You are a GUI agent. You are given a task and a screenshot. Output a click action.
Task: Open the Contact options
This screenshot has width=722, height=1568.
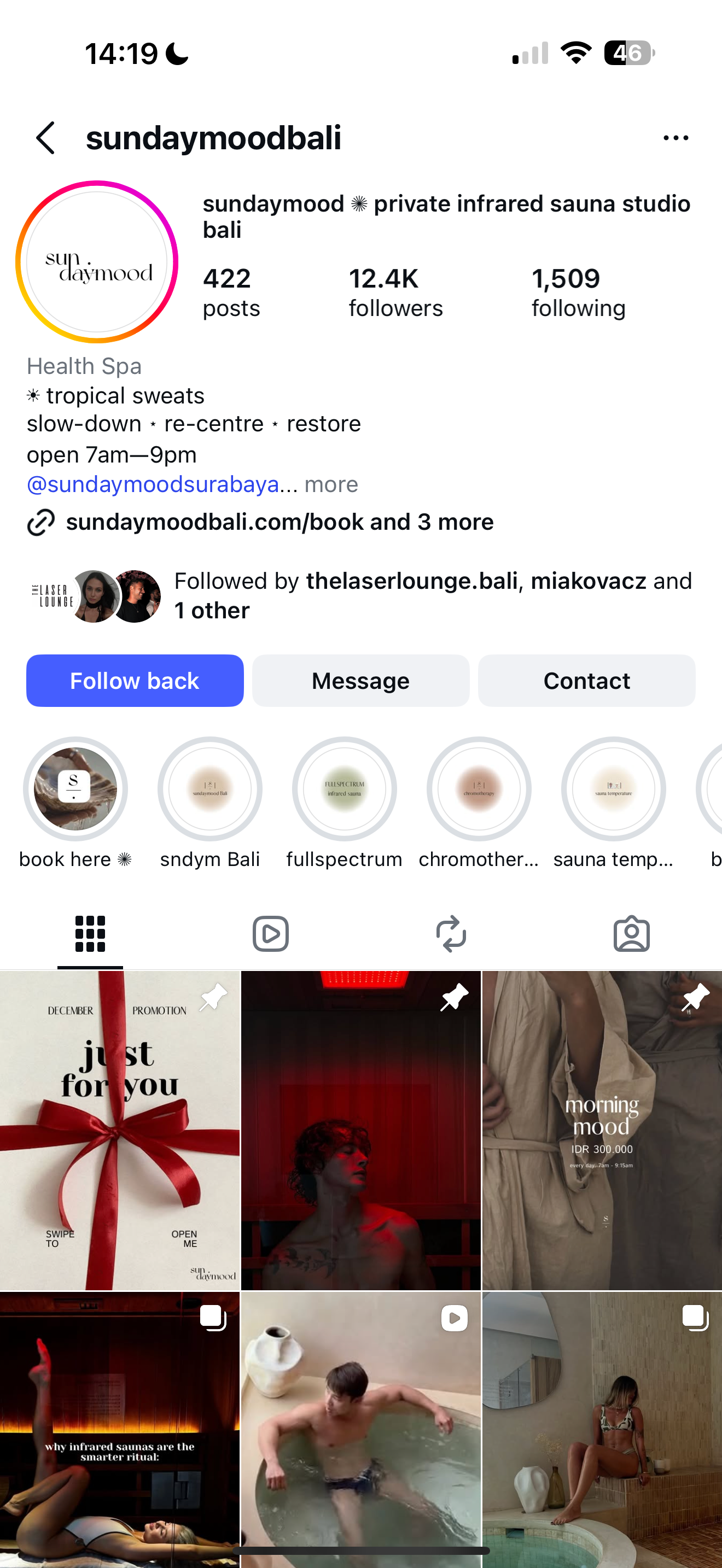586,681
